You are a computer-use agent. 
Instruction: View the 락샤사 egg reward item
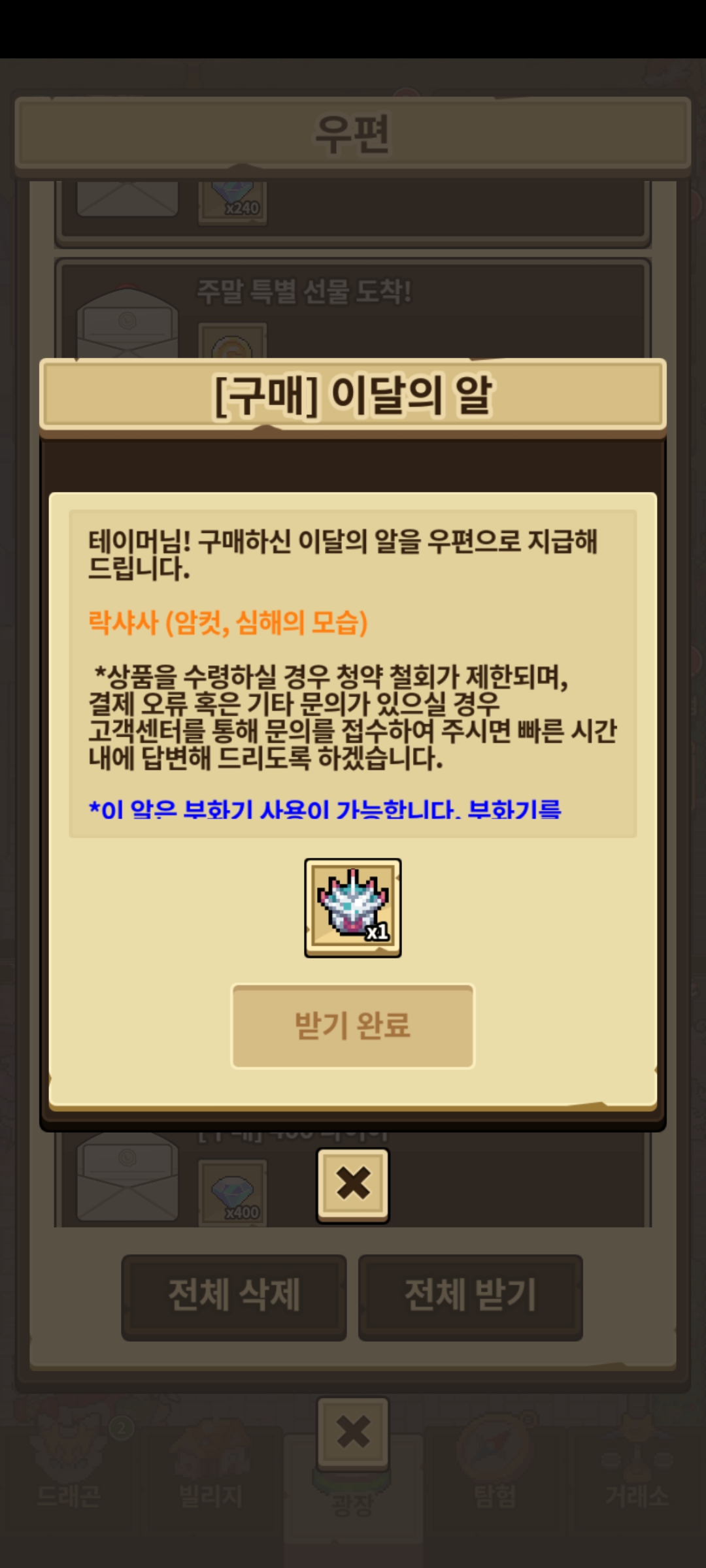[353, 908]
